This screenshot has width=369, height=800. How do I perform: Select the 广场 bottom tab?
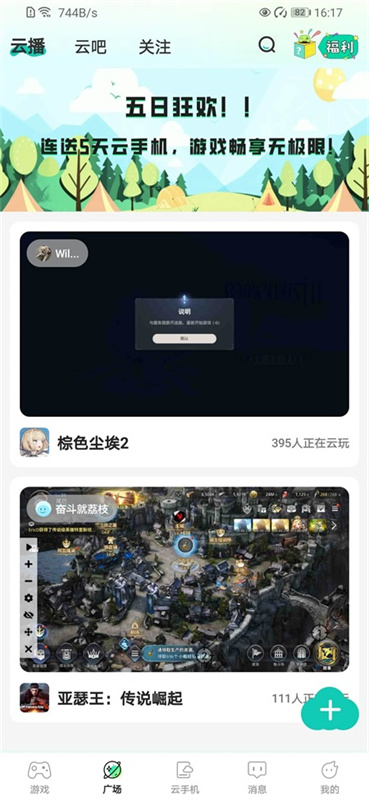[x=112, y=778]
